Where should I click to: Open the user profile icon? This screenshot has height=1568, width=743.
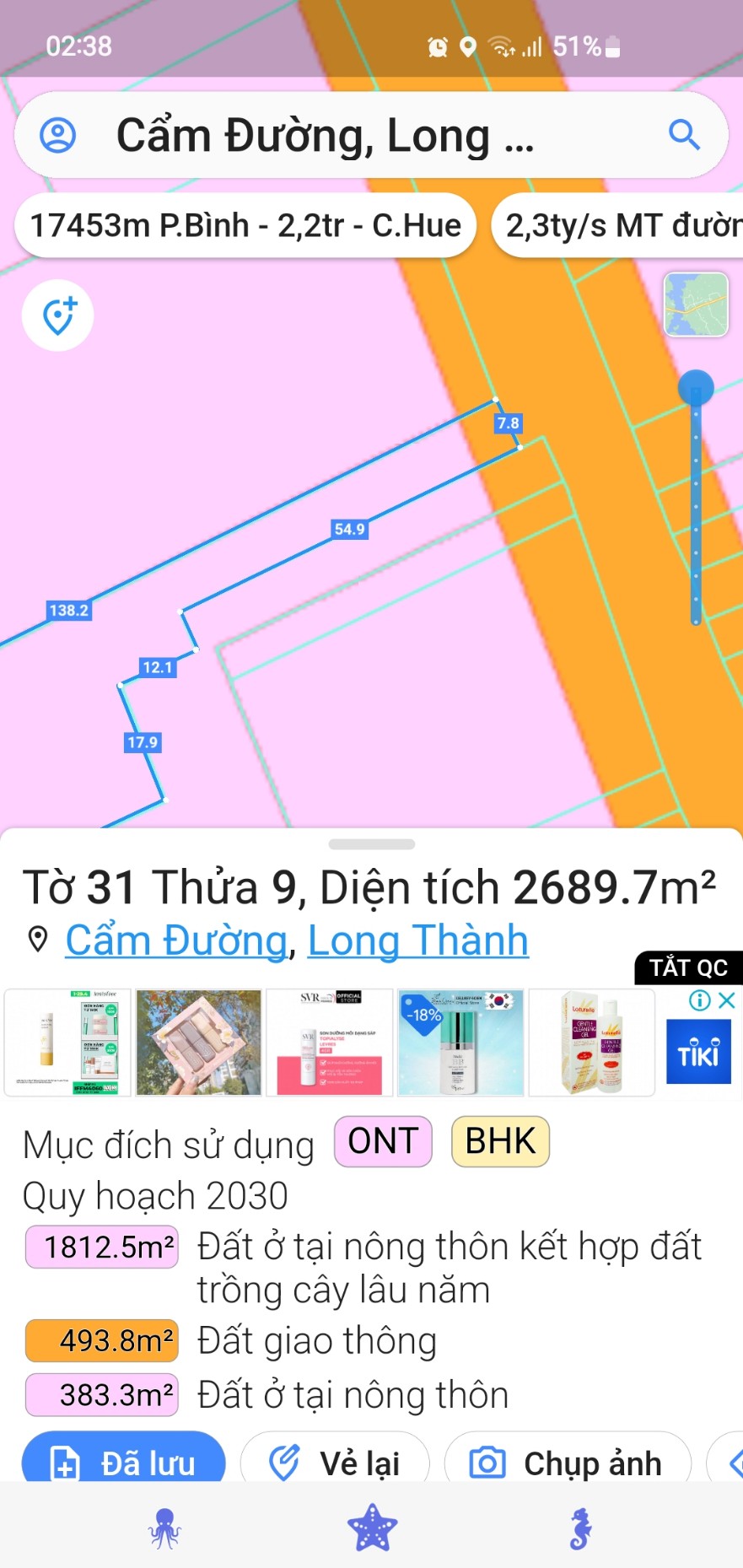click(x=58, y=135)
